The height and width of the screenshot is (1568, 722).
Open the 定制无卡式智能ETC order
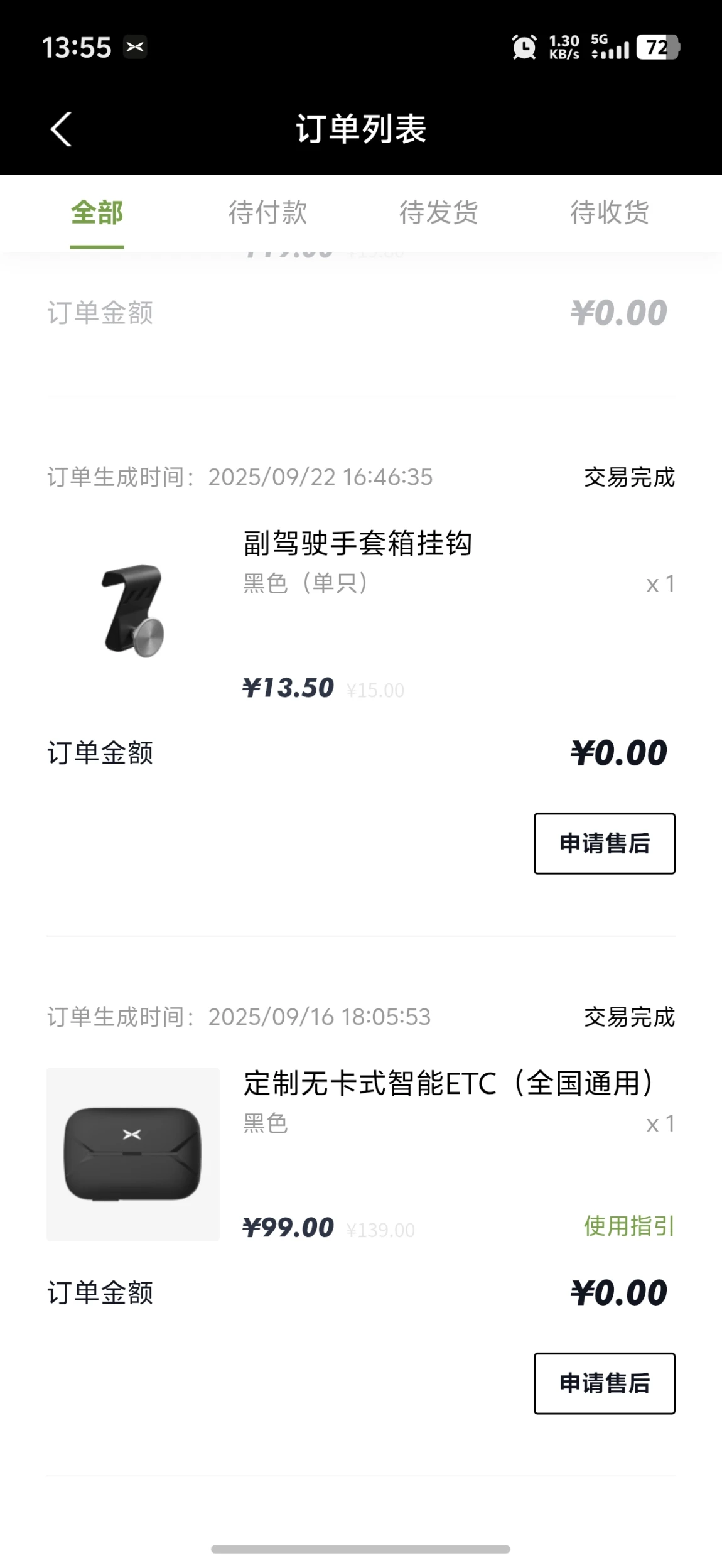(x=448, y=1083)
